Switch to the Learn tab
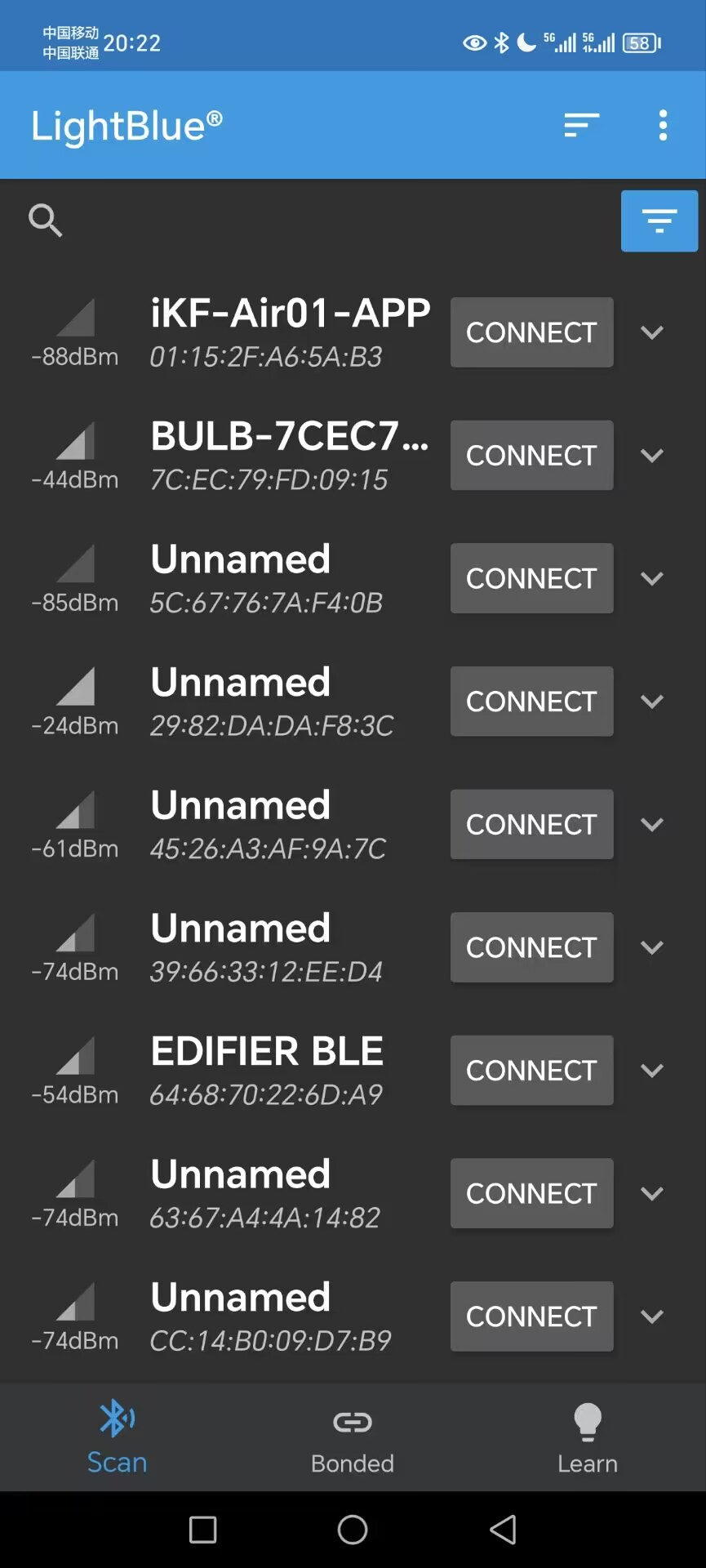 point(588,1439)
